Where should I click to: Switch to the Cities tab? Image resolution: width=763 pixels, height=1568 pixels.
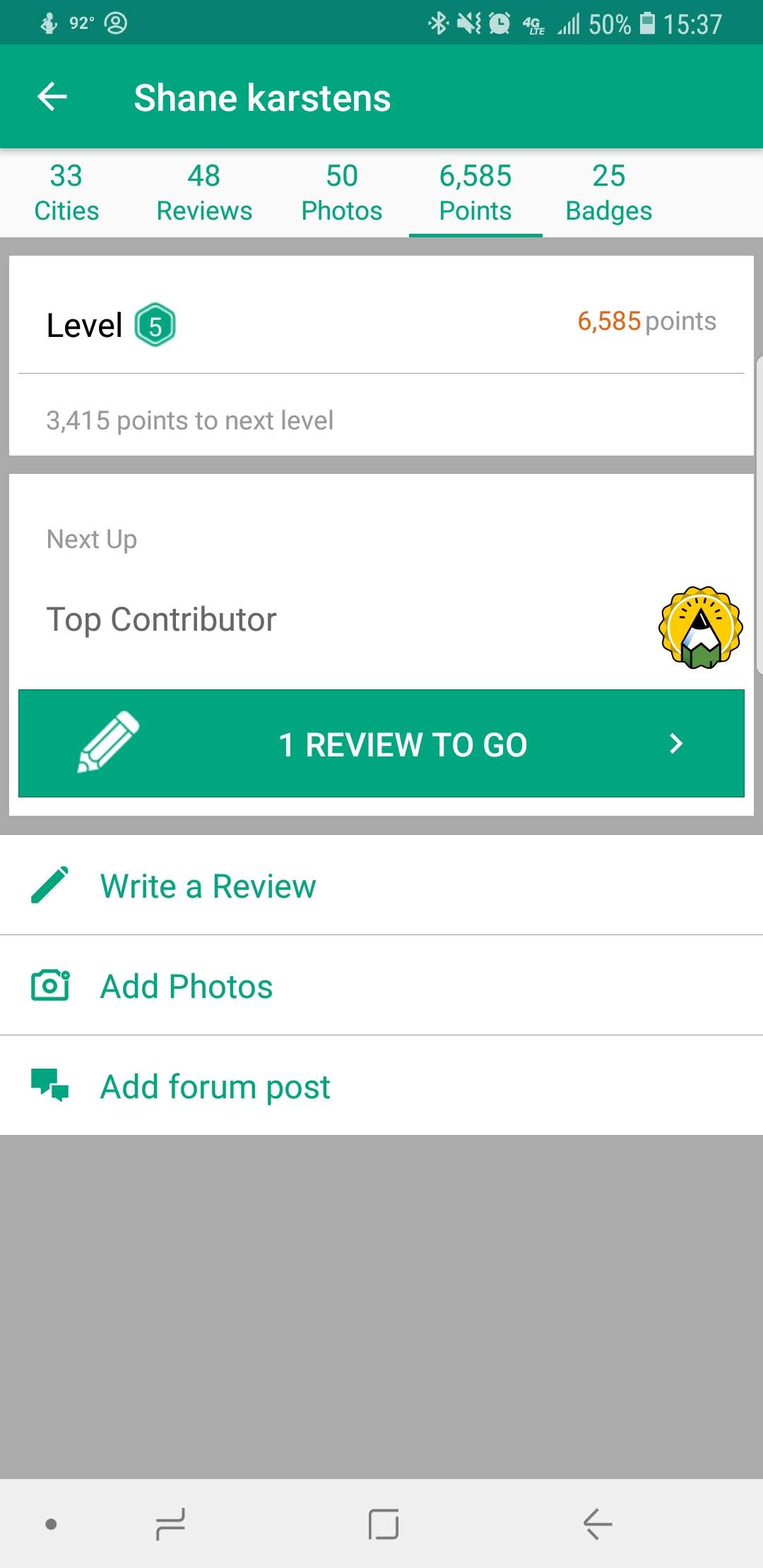pos(66,193)
